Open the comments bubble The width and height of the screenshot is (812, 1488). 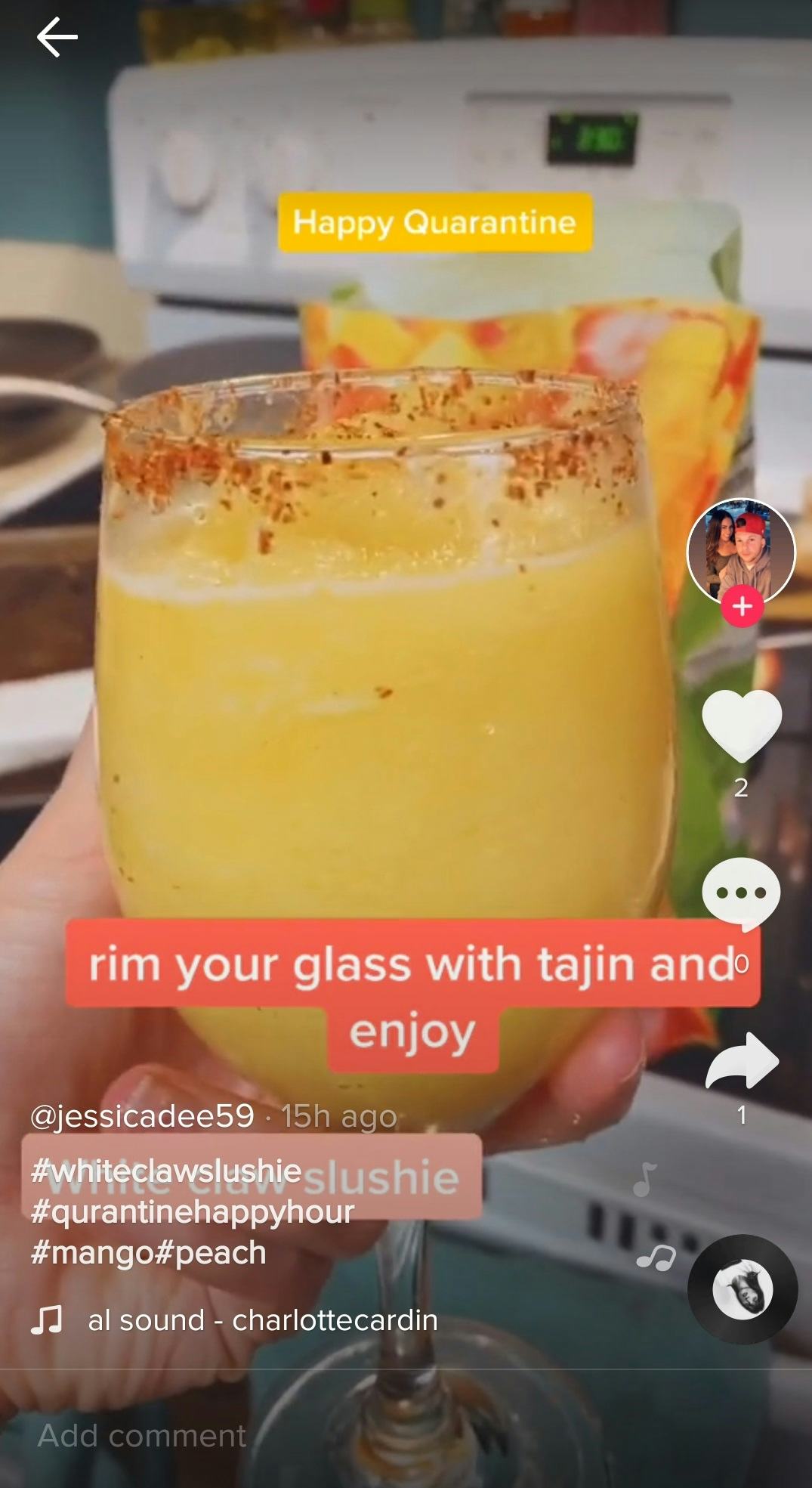[x=741, y=894]
